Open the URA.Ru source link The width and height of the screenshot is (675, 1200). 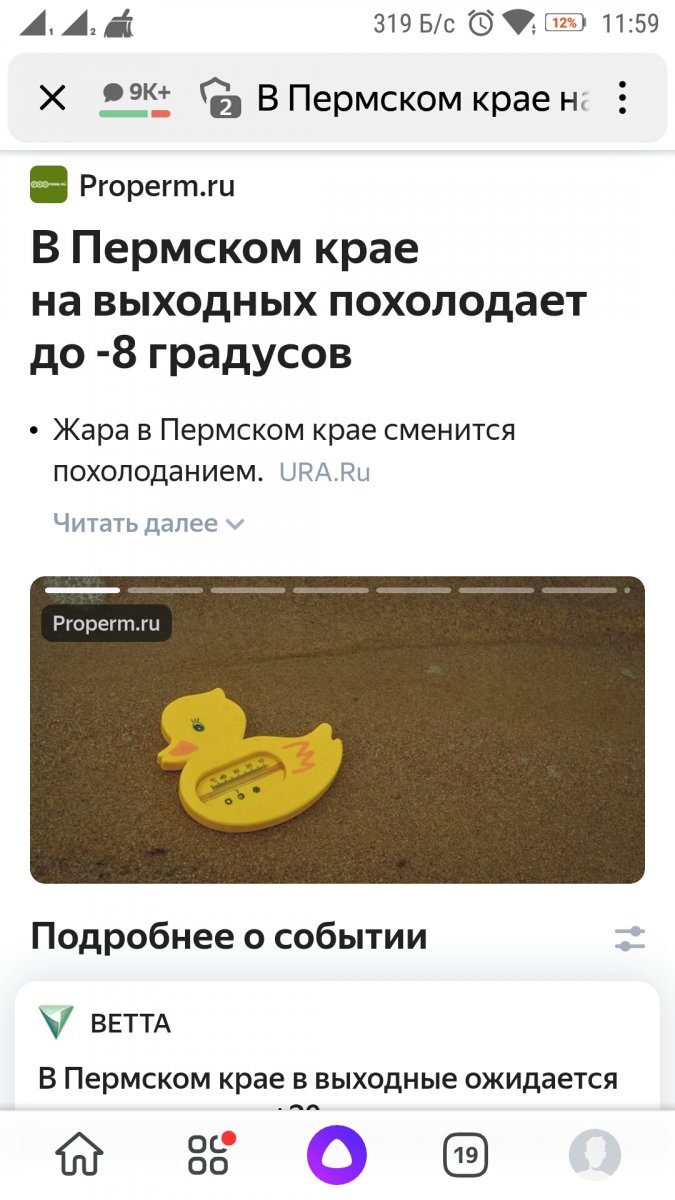coord(325,473)
